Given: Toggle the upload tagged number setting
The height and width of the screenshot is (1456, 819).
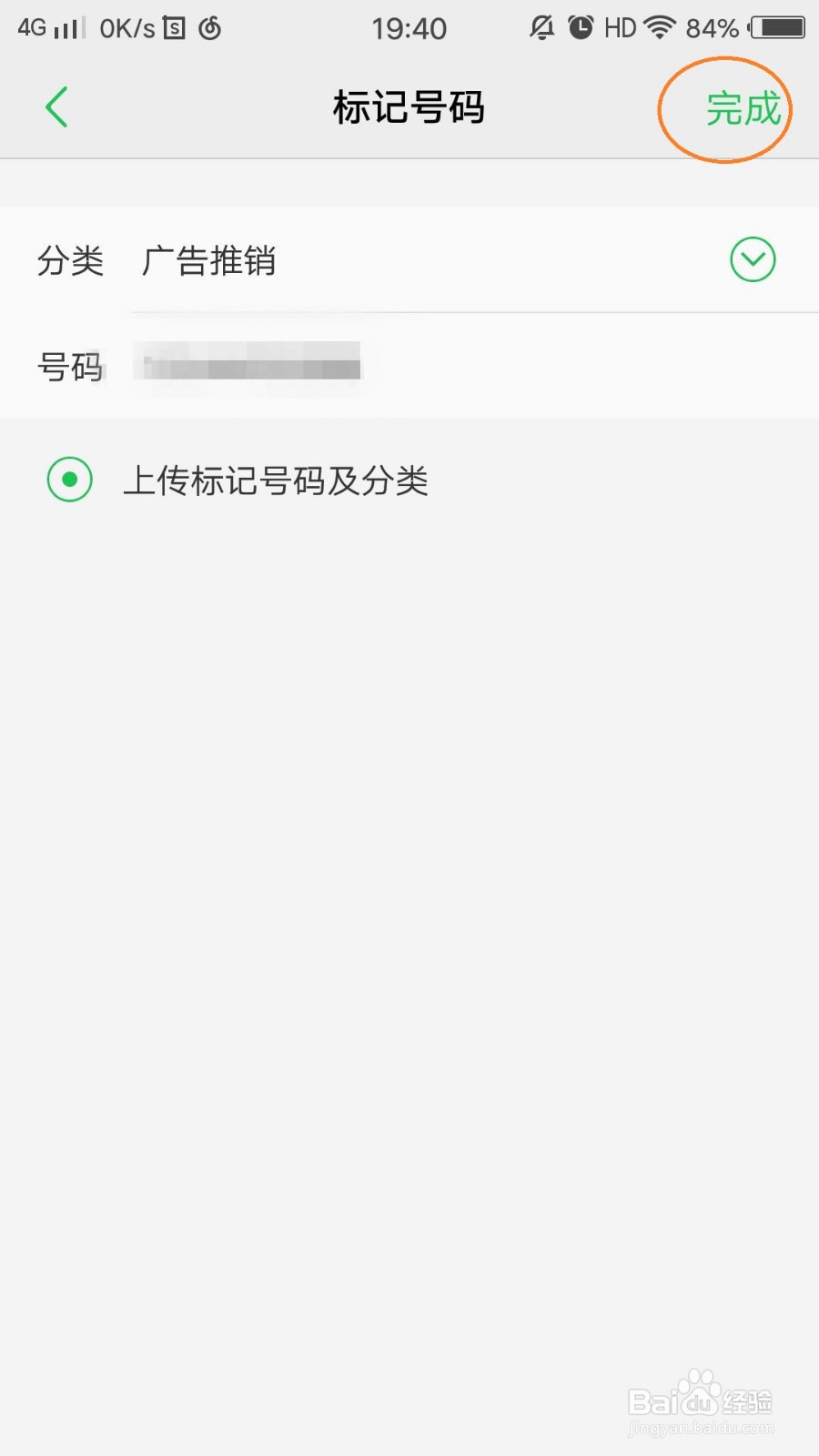Looking at the screenshot, I should [x=69, y=480].
